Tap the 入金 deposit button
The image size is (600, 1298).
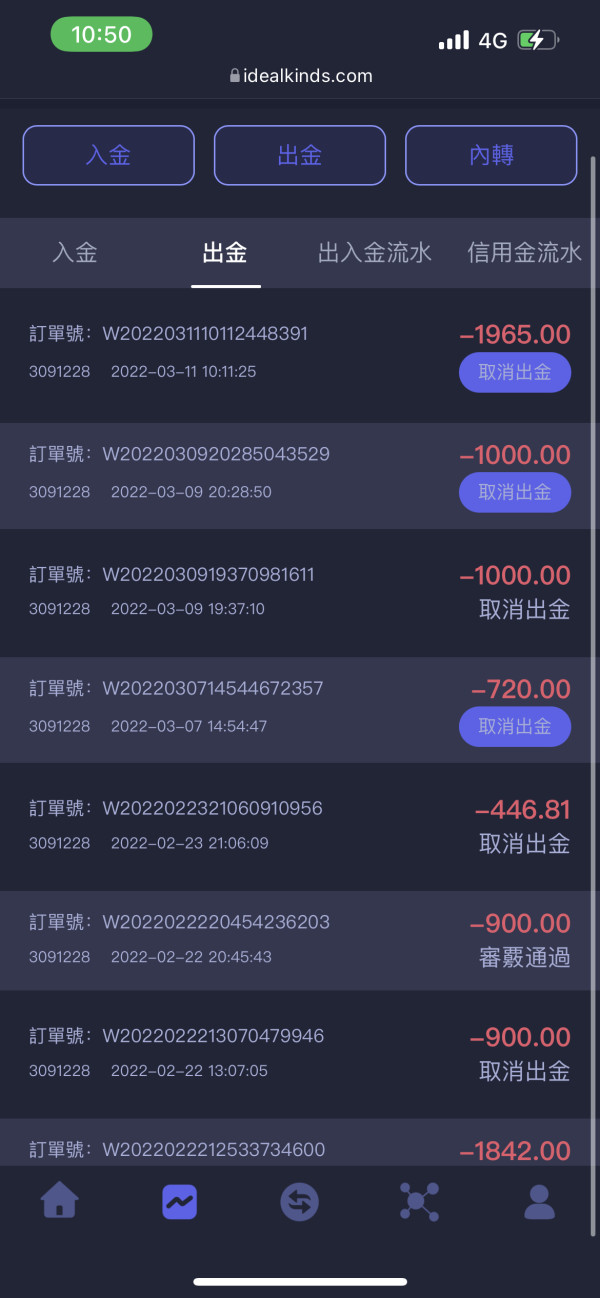click(108, 155)
